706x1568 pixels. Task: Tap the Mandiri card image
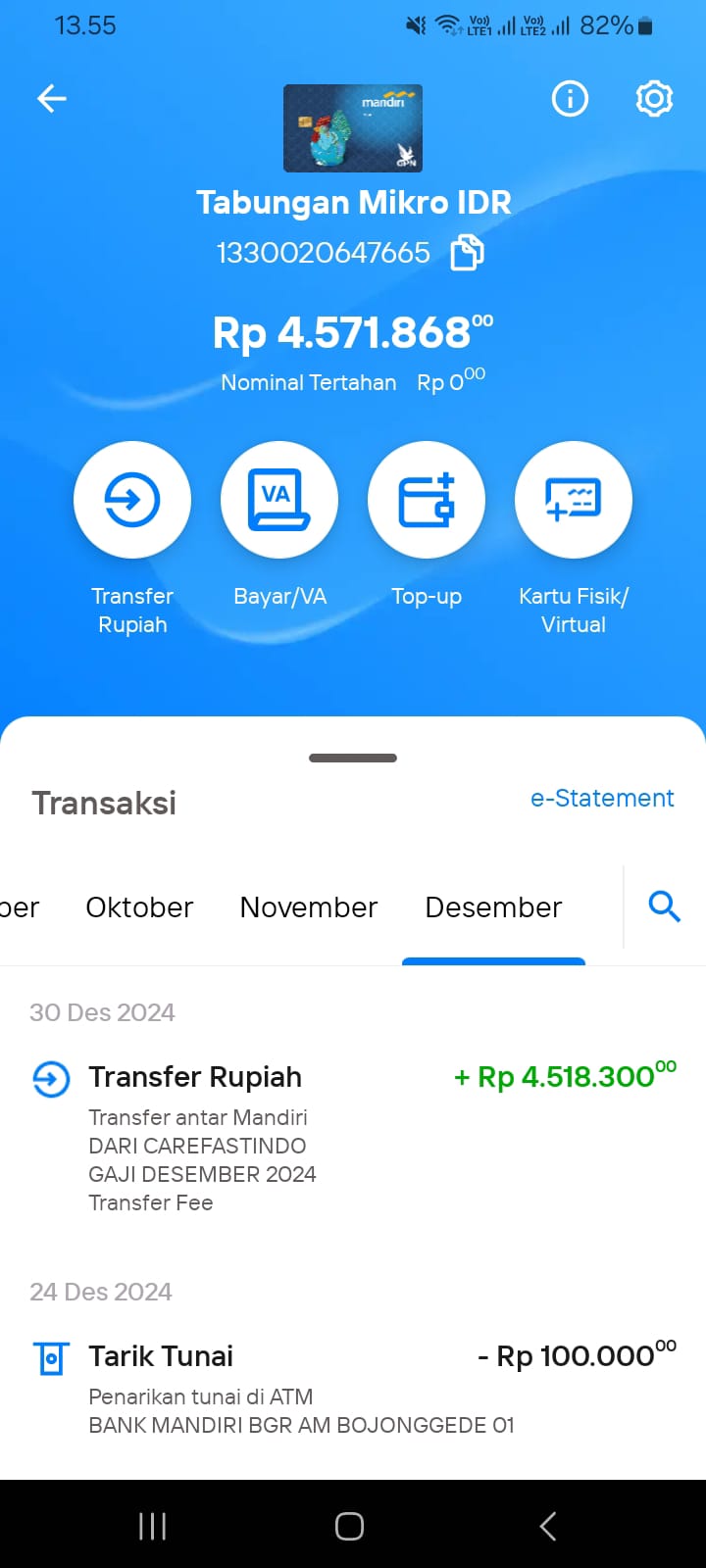(353, 128)
